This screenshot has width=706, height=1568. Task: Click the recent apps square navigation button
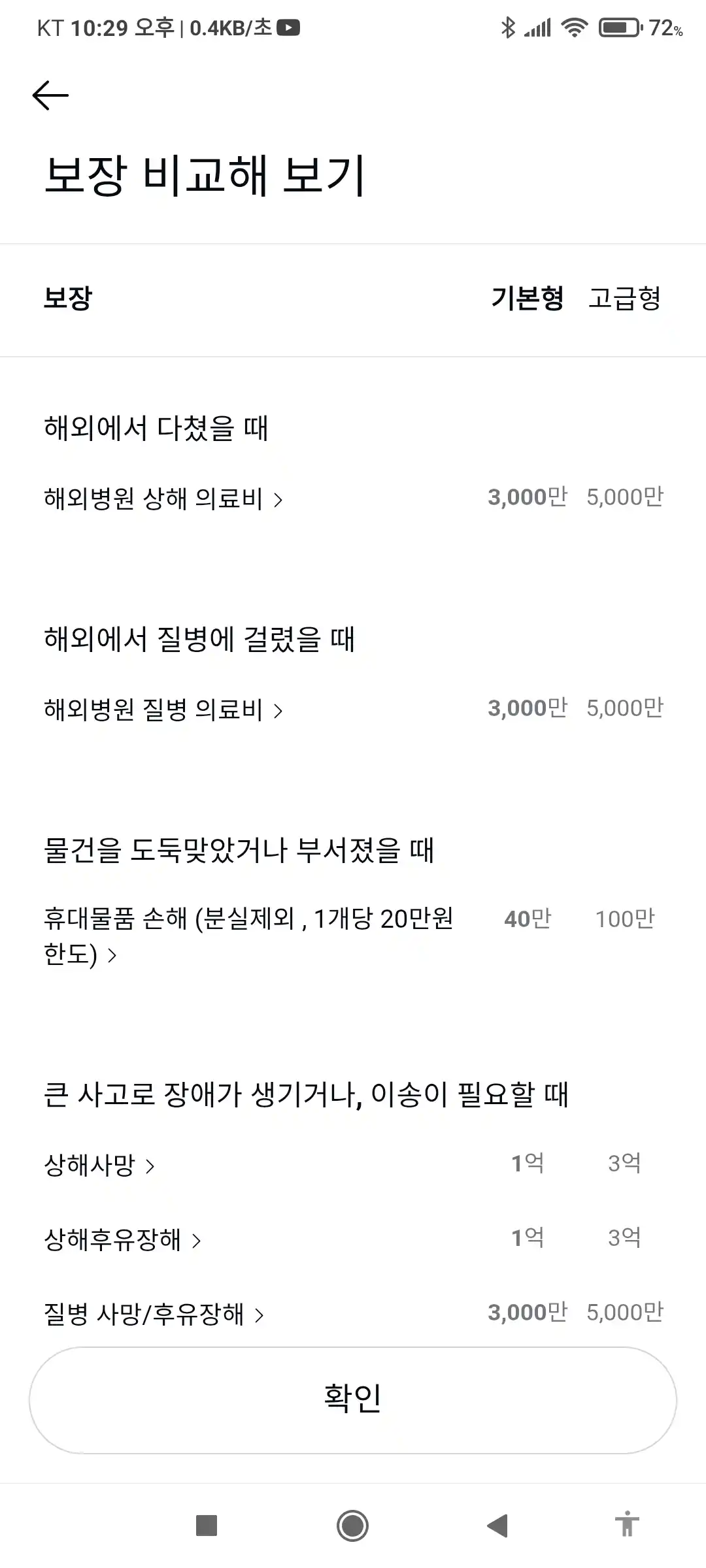point(207,1527)
